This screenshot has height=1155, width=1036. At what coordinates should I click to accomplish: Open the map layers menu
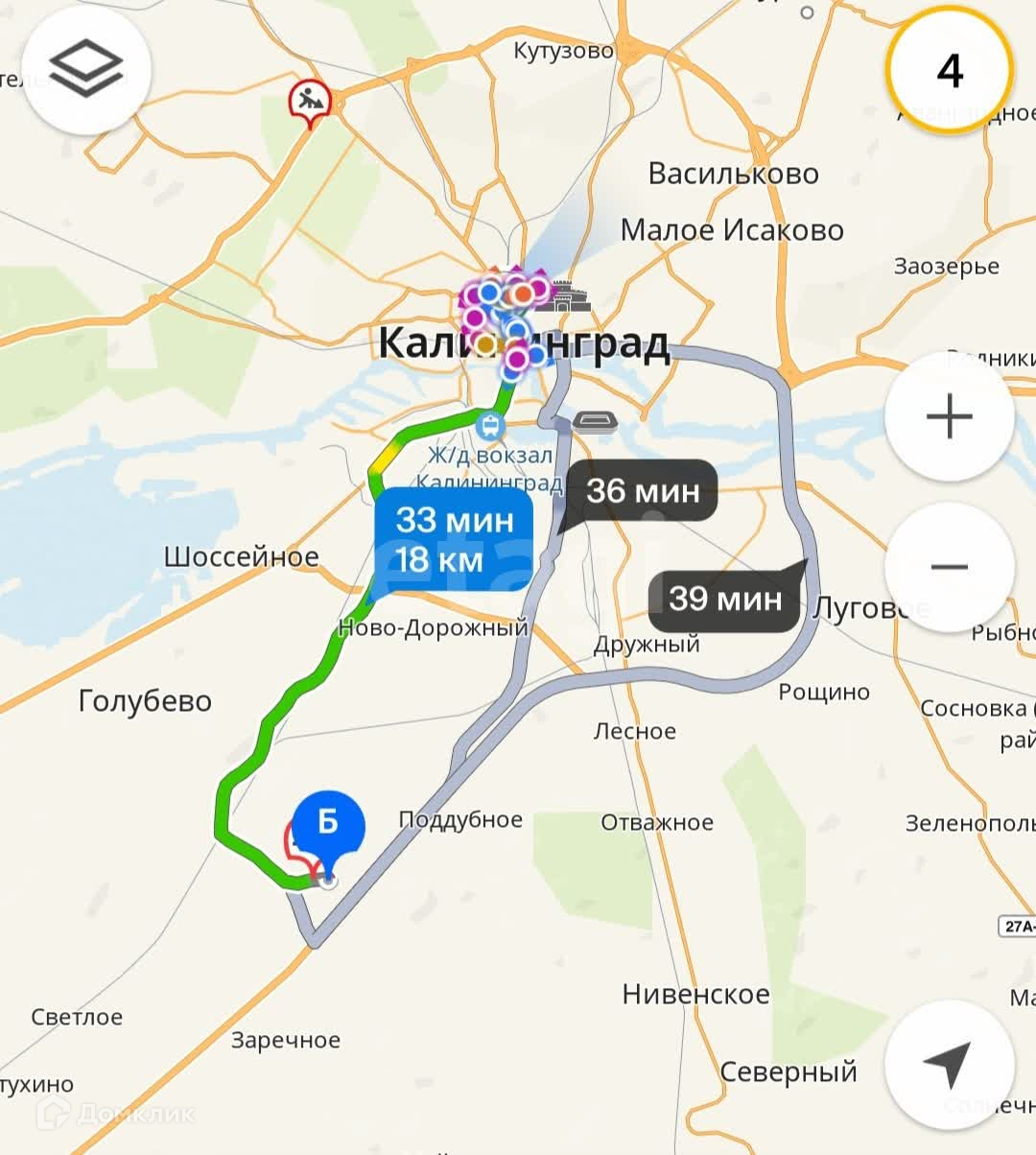(x=85, y=69)
